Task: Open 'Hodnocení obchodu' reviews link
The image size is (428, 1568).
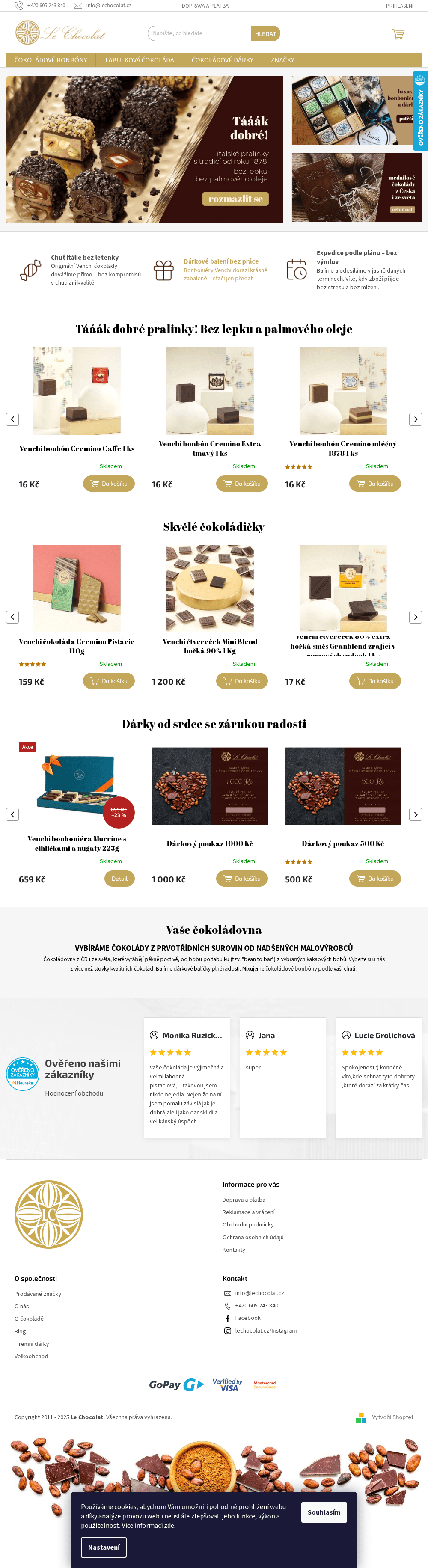Action: [74, 1093]
